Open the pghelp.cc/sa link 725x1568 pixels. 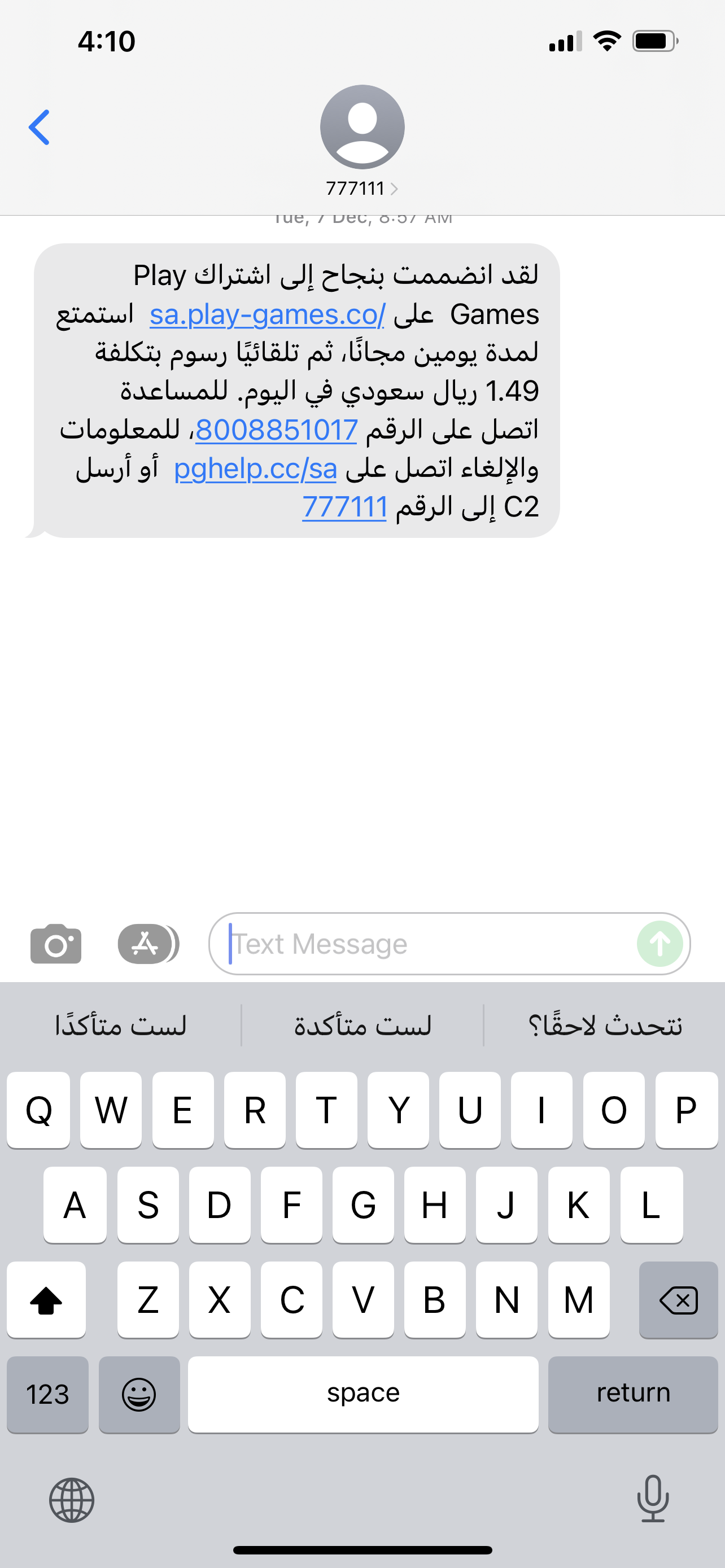tap(256, 468)
